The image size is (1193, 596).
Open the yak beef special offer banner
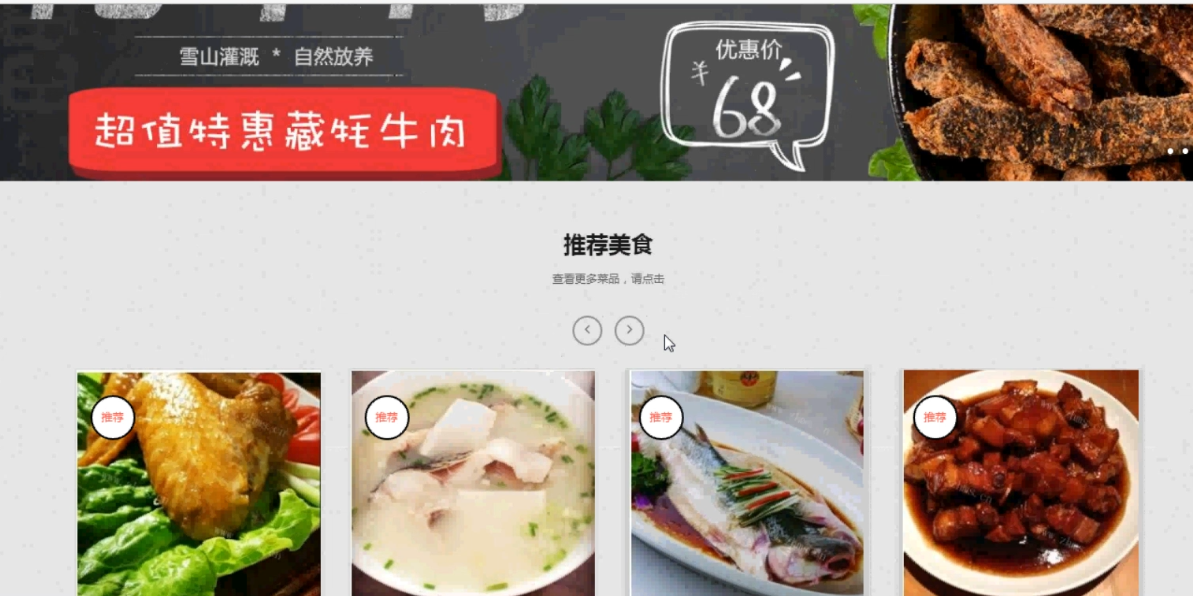click(596, 92)
